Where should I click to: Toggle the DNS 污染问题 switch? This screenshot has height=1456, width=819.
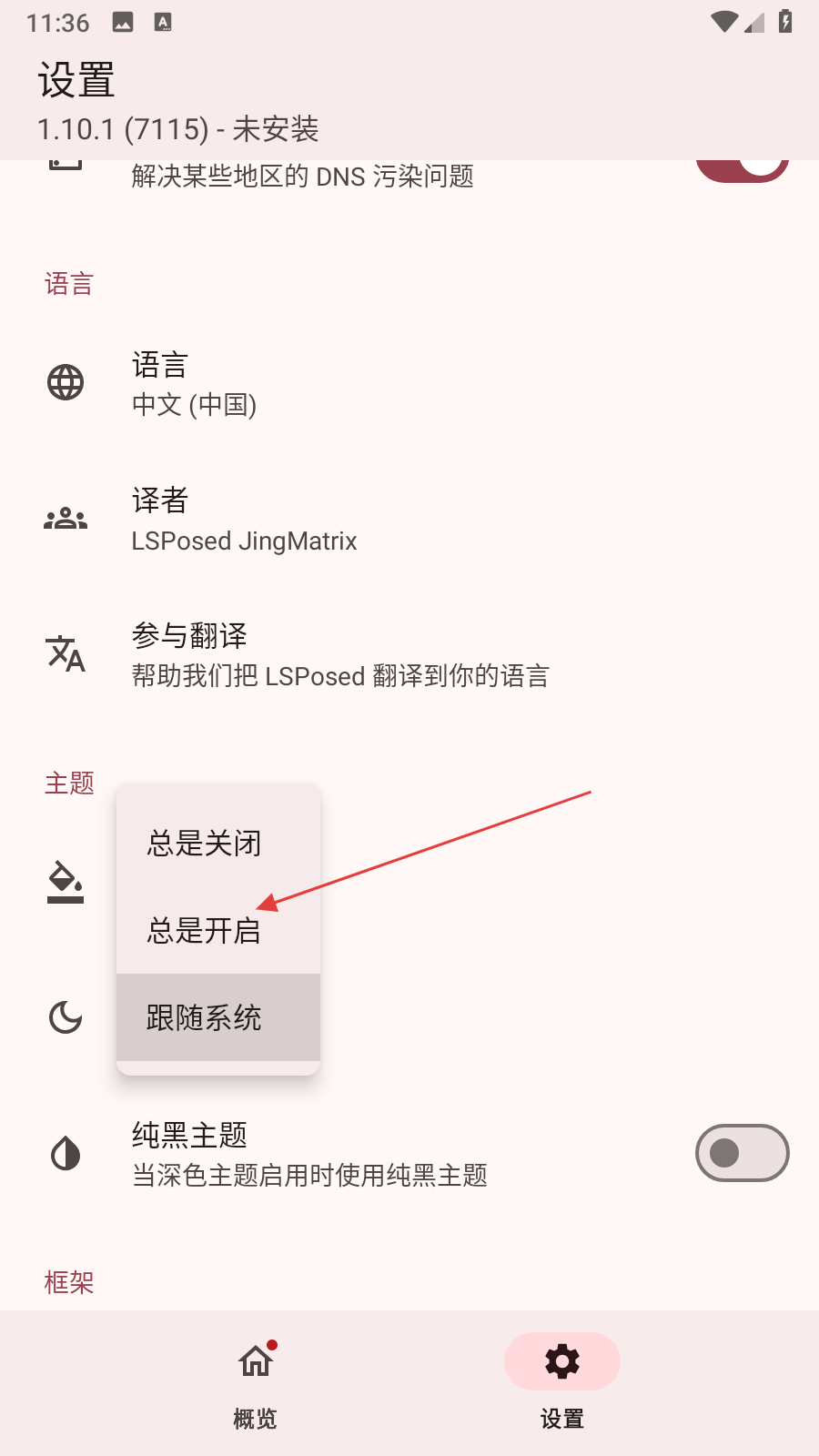(x=742, y=169)
